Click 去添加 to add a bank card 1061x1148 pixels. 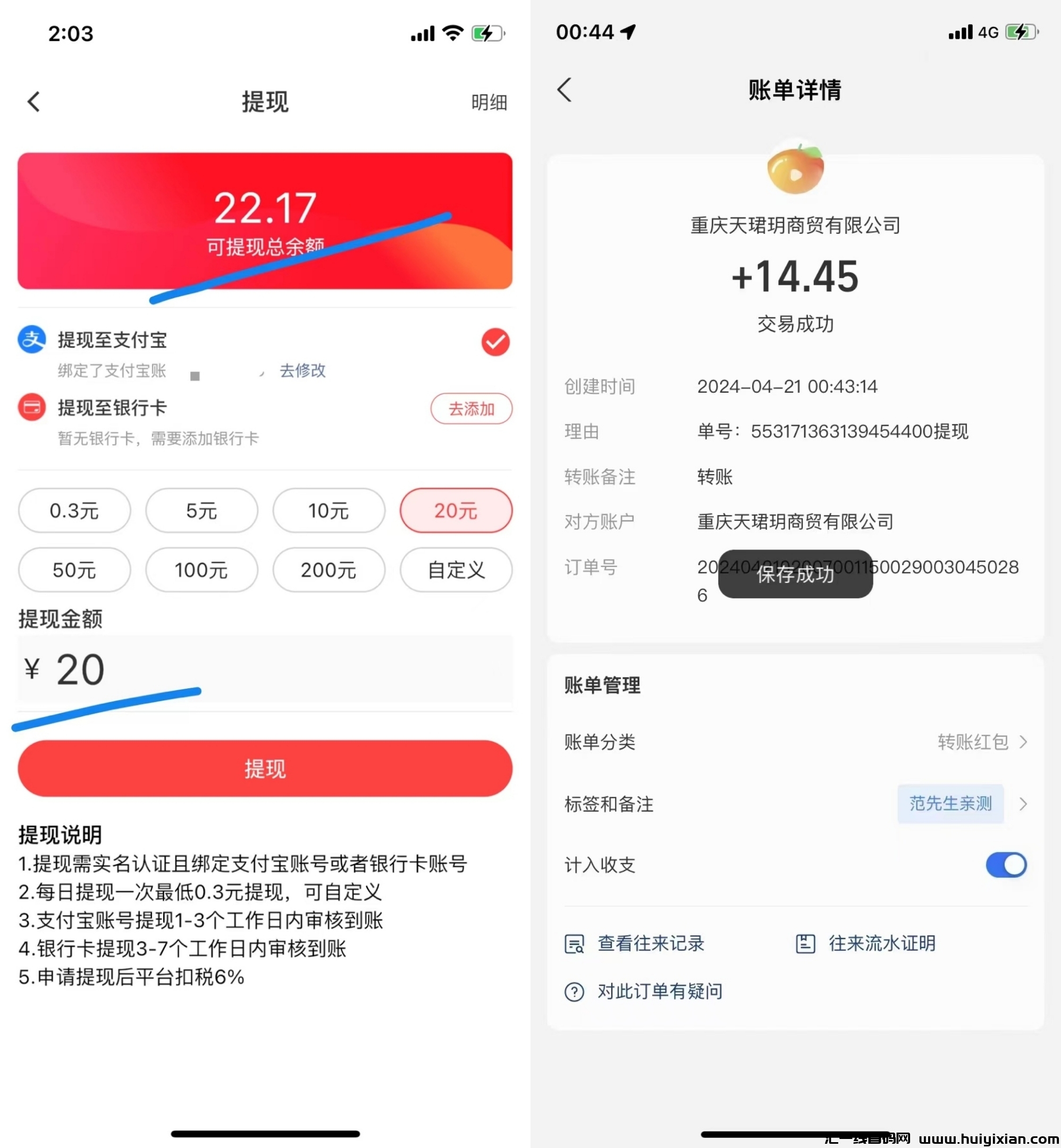point(471,409)
